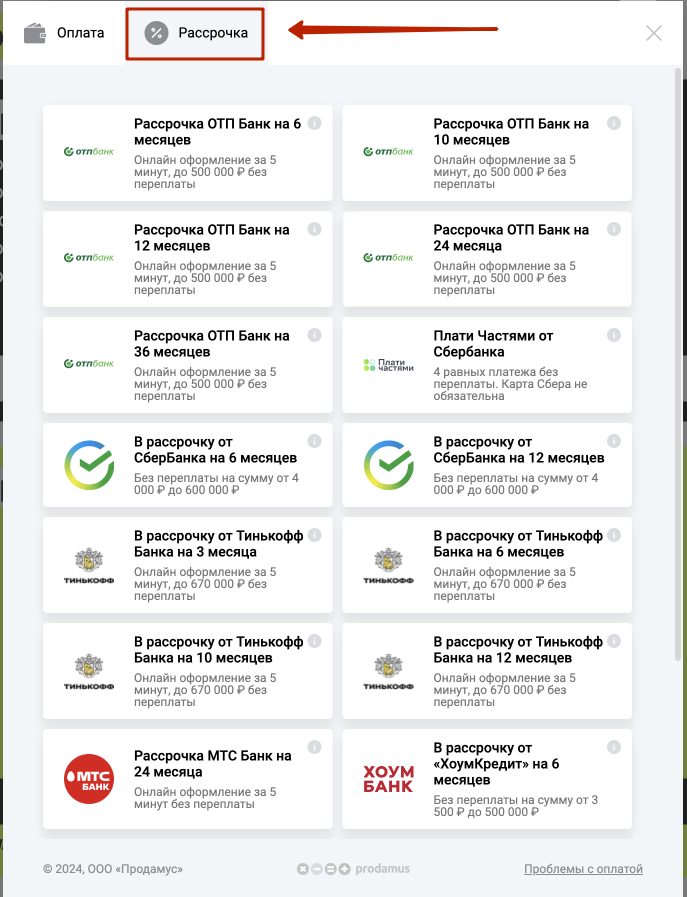The height and width of the screenshot is (897, 687).
Task: Show info for МТС Банк рассрочка
Action: pyautogui.click(x=314, y=747)
